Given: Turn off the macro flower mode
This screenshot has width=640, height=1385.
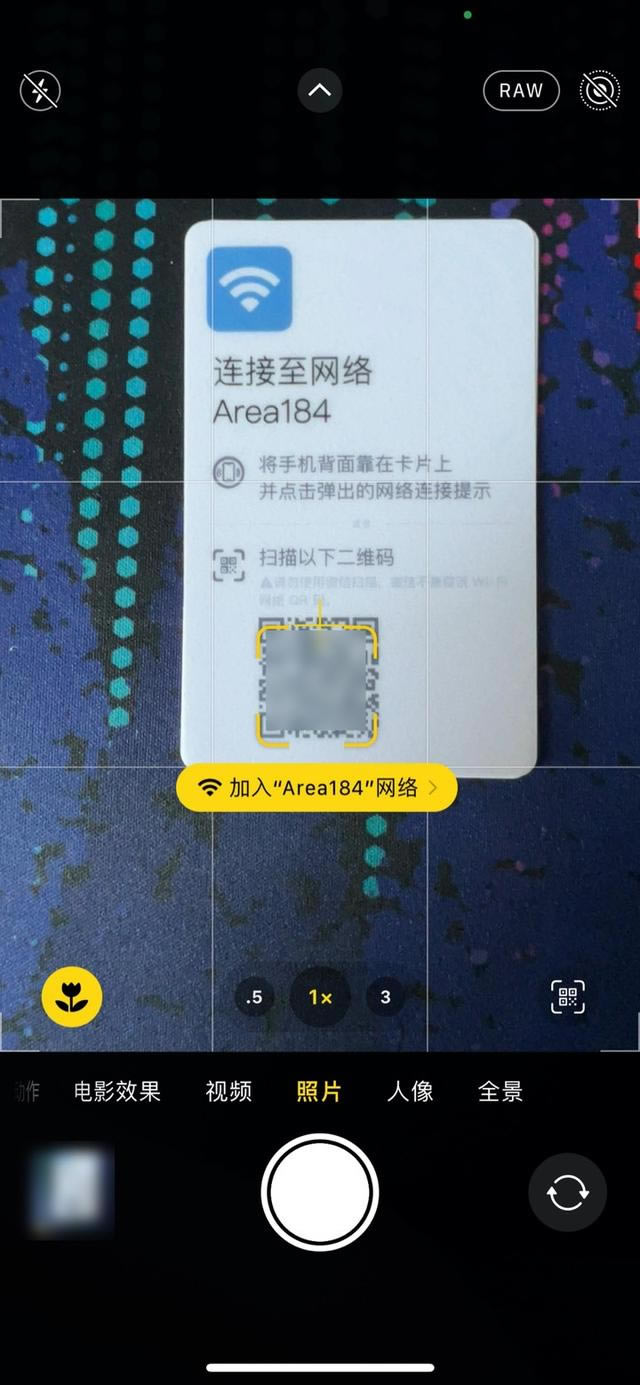Looking at the screenshot, I should 72,996.
